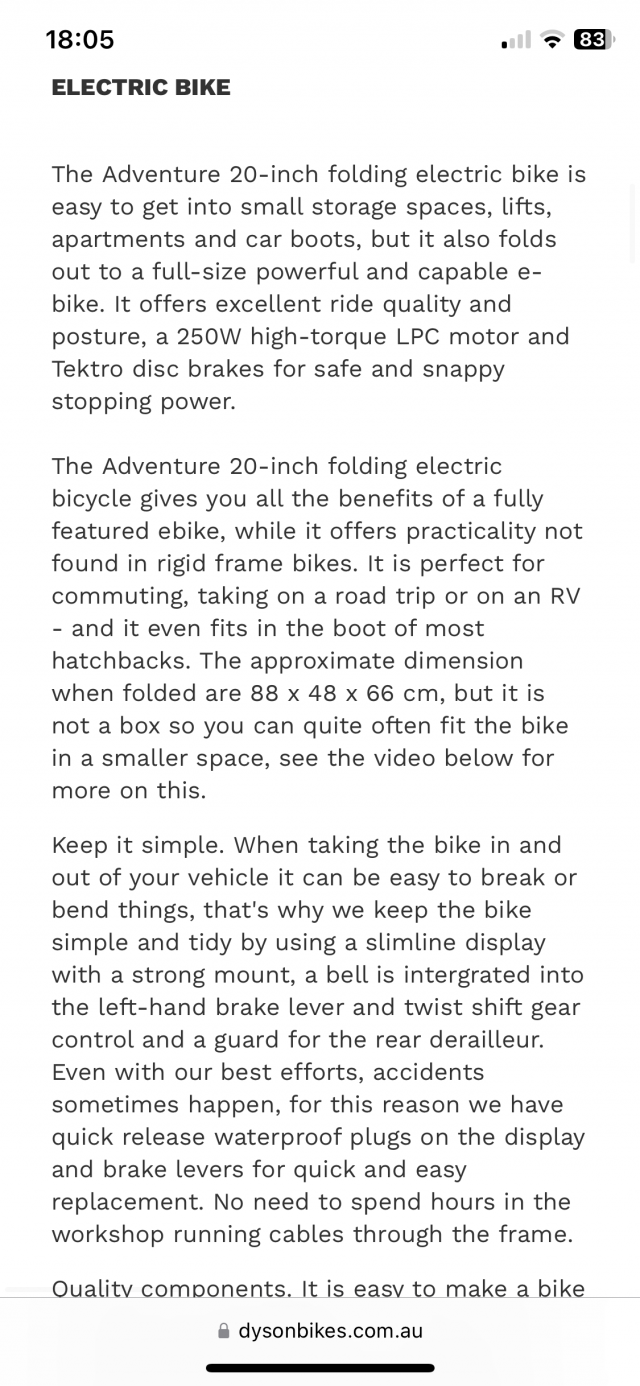
Task: Tap the dysonbikes.com.au address bar
Action: coord(320,1330)
